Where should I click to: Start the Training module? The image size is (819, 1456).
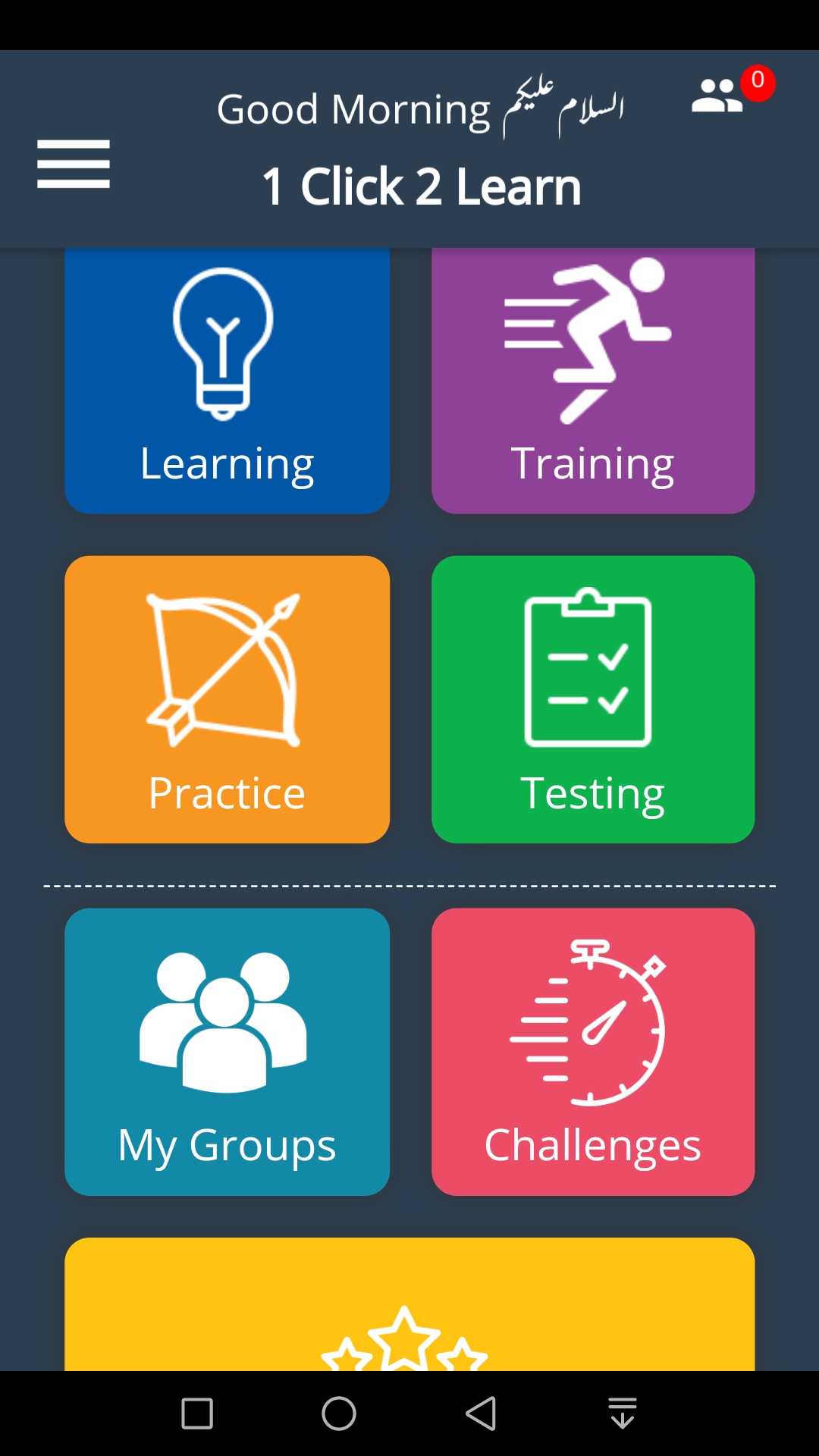click(x=593, y=381)
